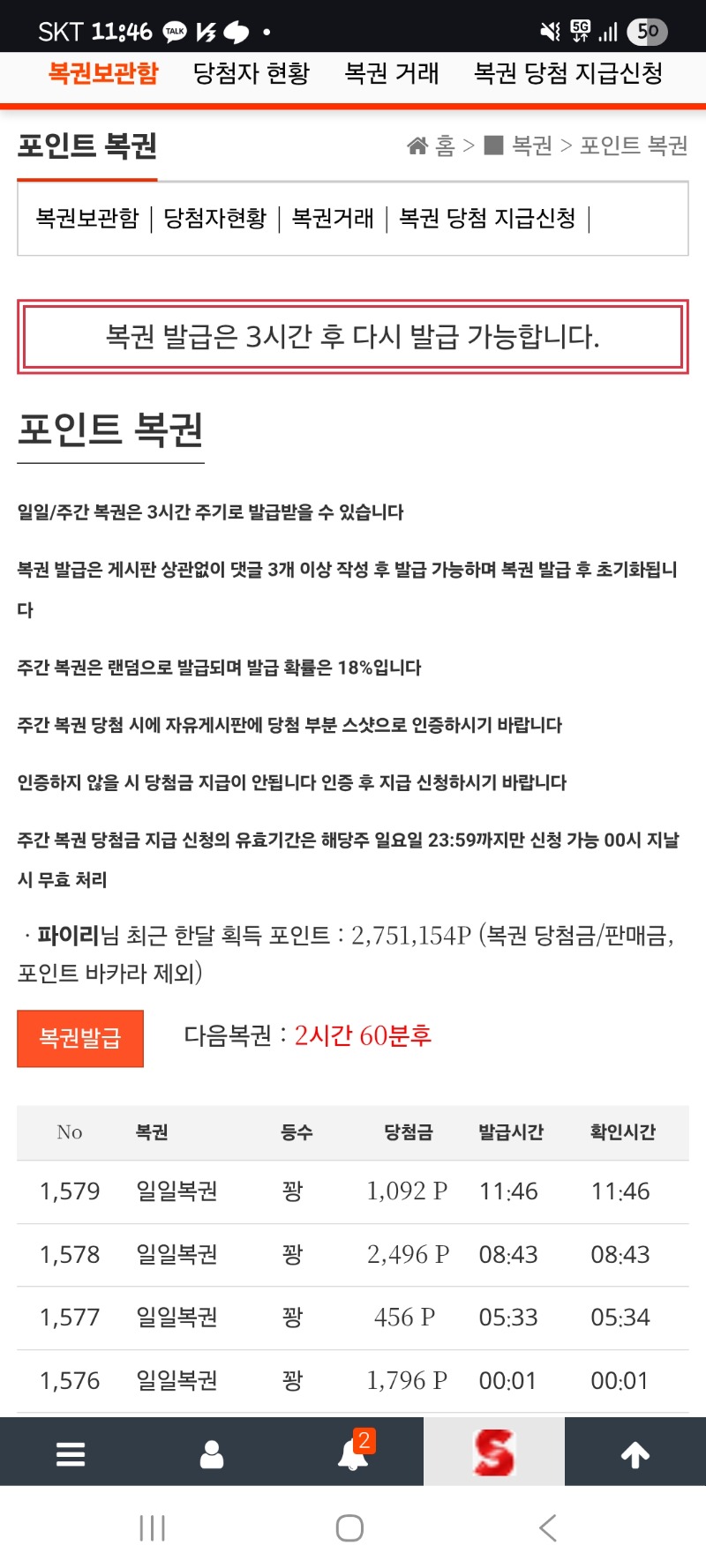Go back using the system back button
Screen dimensions: 706x1568
547,1528
